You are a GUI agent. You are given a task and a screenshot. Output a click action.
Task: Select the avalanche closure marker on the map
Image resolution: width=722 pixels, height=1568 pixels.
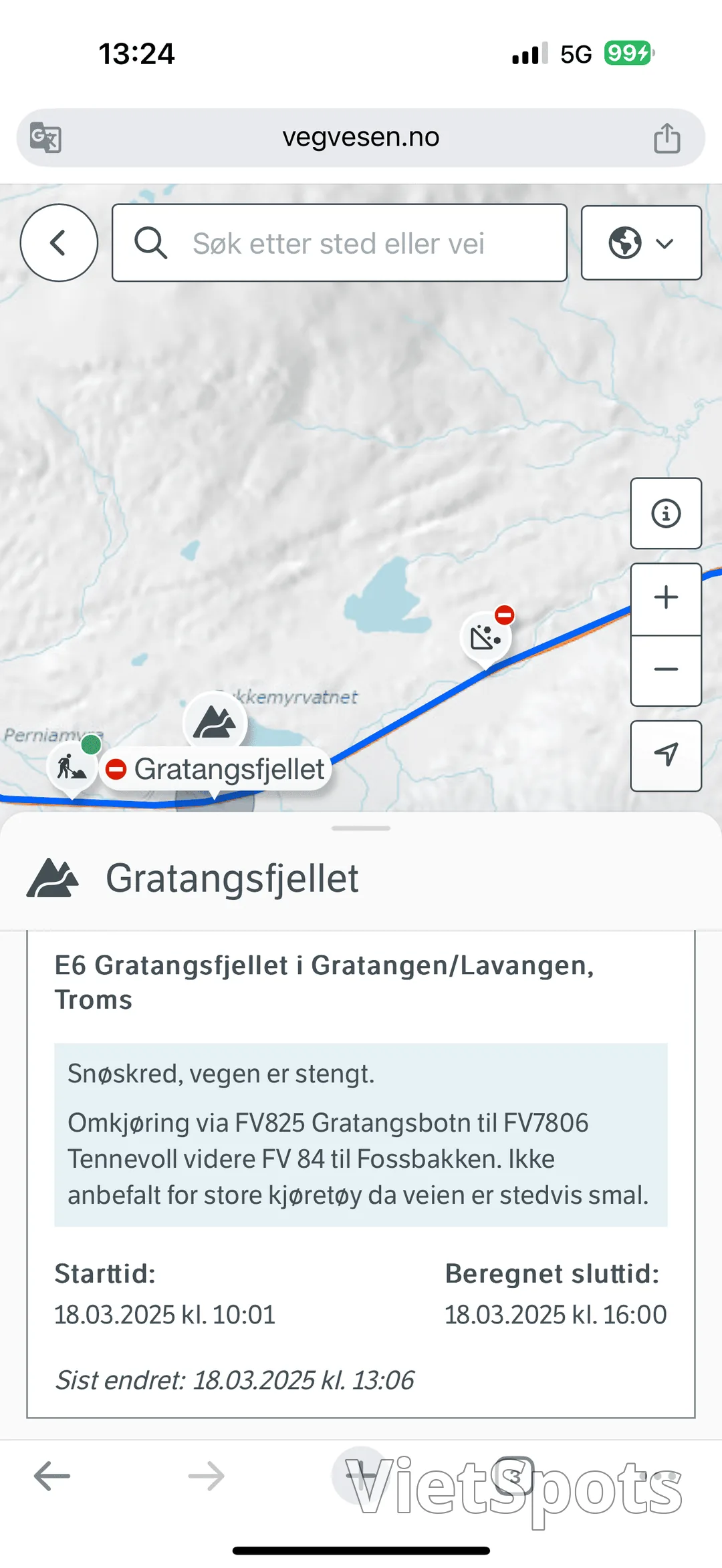[x=487, y=636]
